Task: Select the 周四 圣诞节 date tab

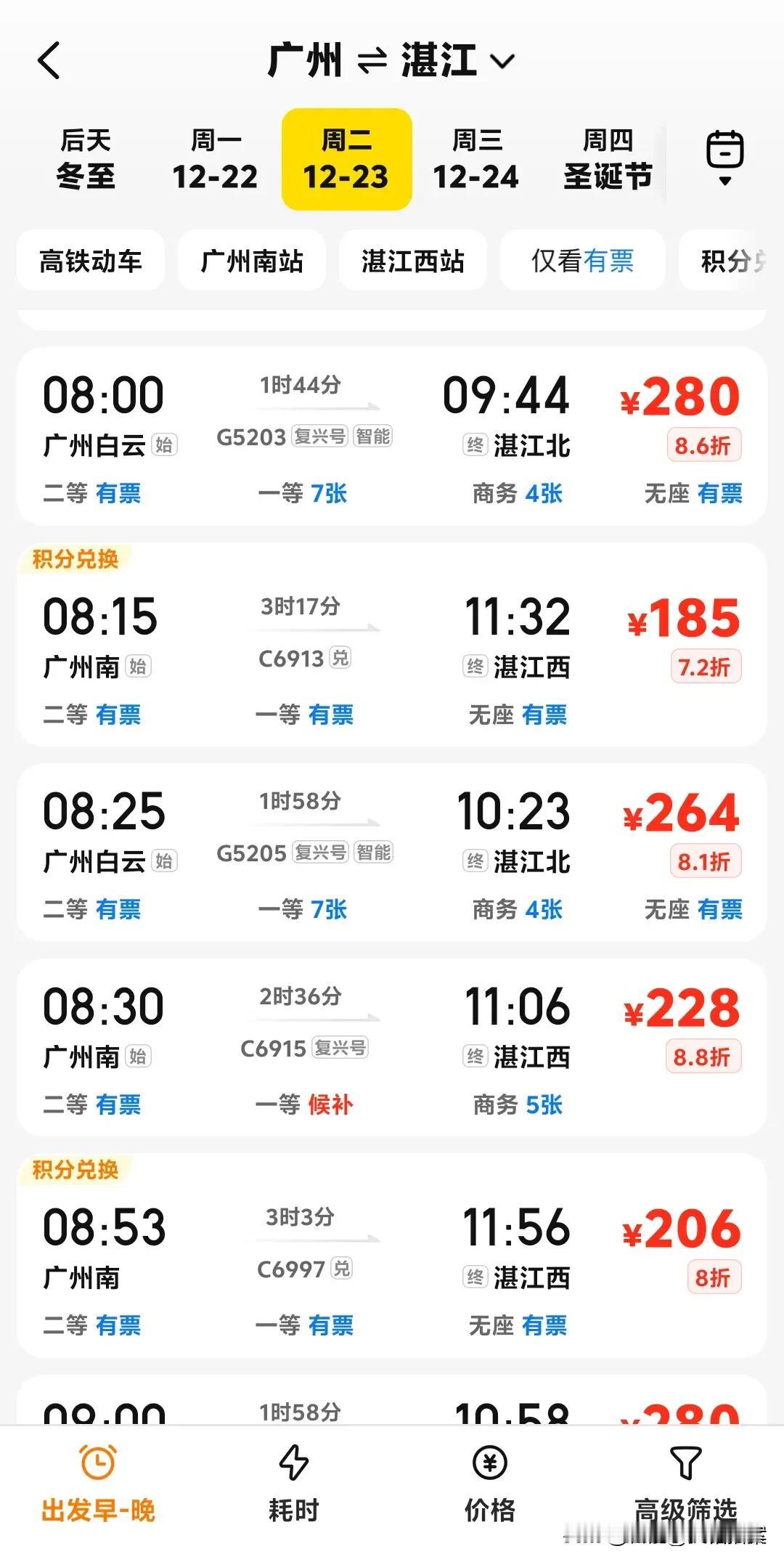Action: click(x=608, y=158)
